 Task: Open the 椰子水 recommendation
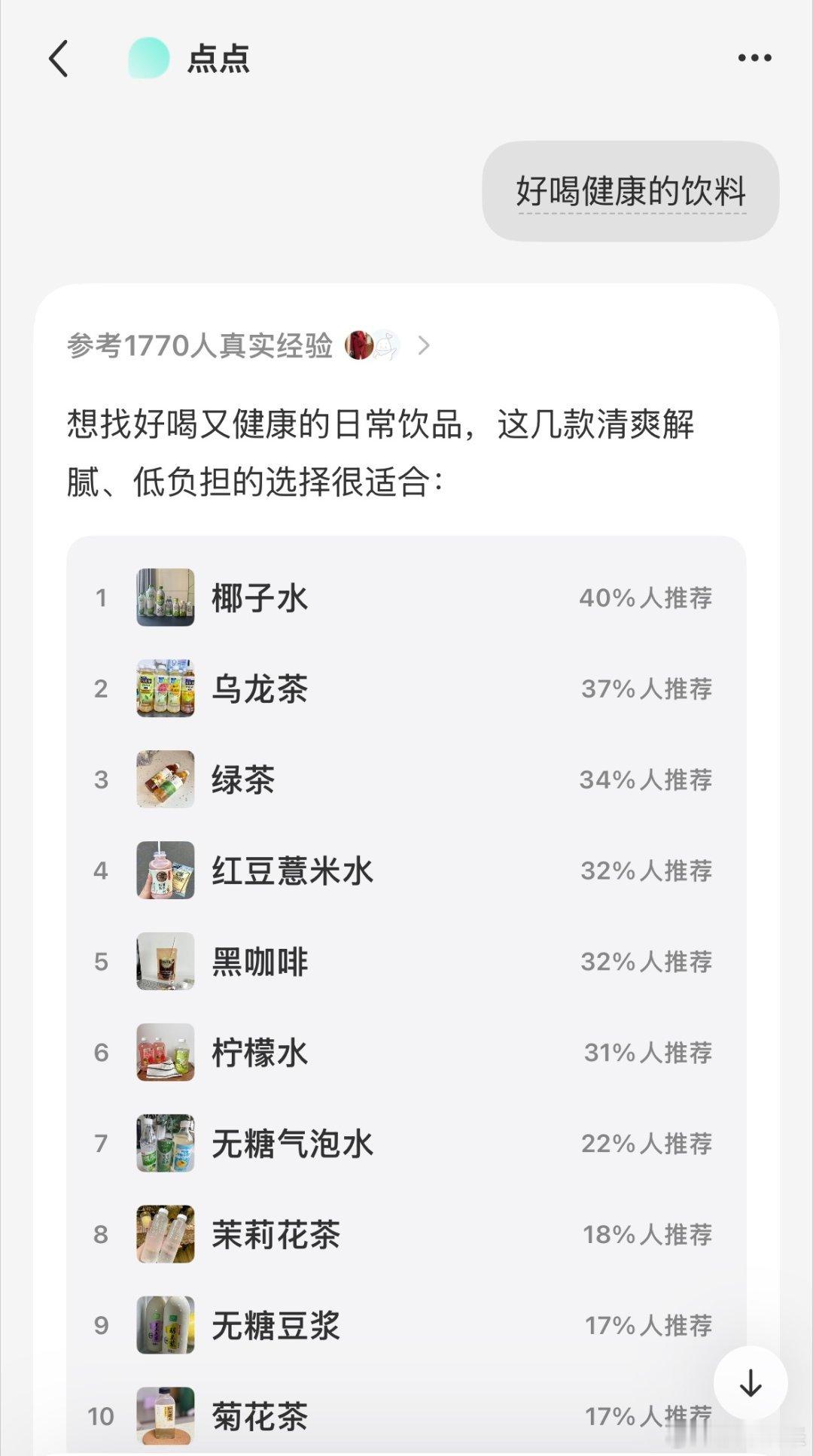coord(406,597)
